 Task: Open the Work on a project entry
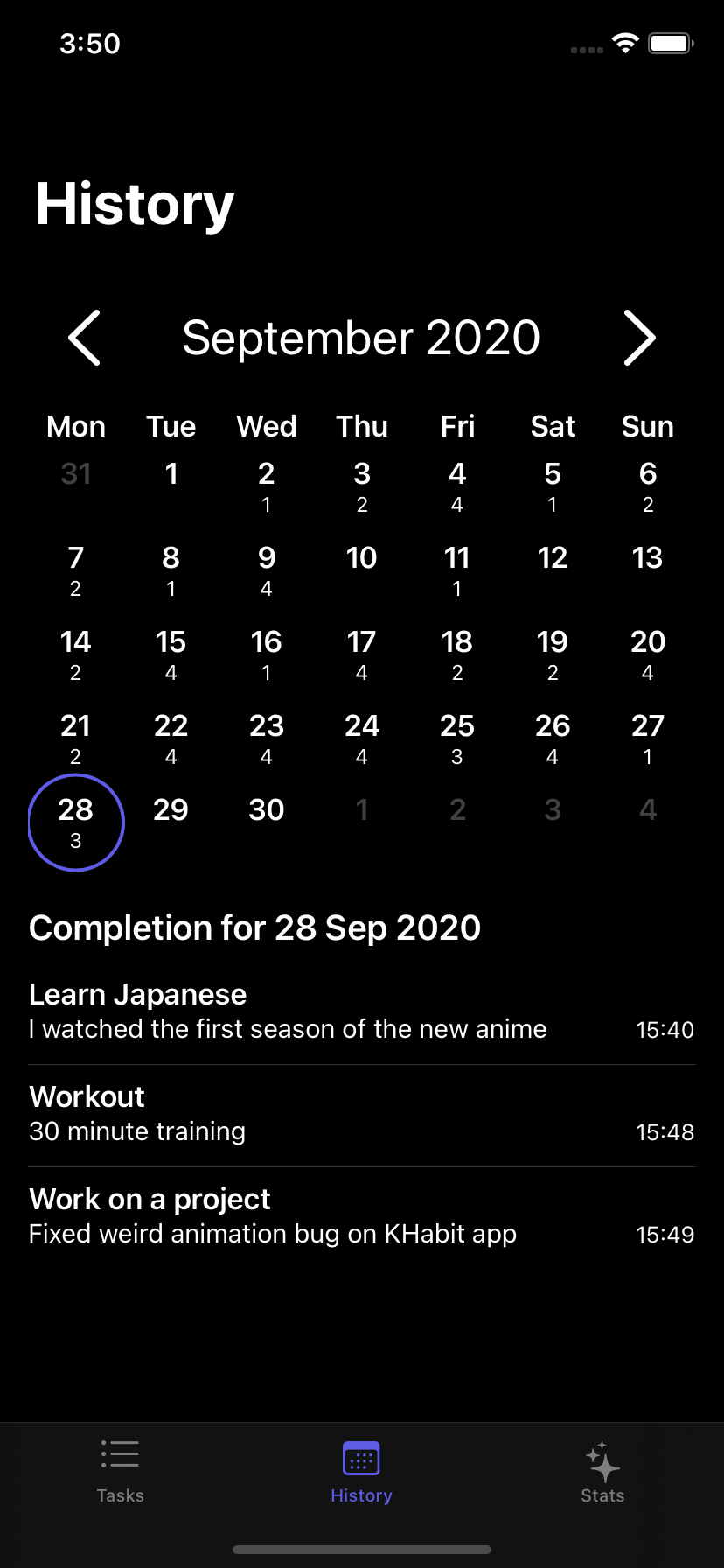362,1217
